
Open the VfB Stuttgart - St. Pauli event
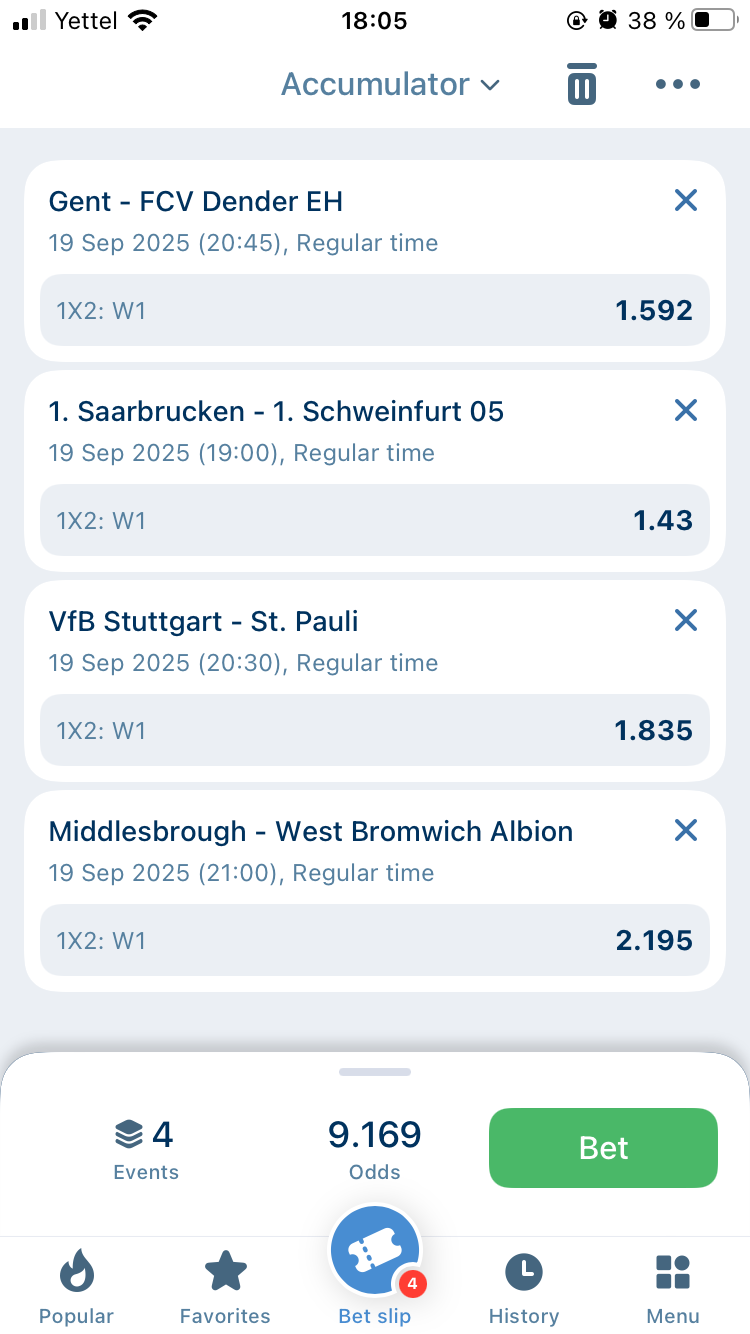(204, 621)
